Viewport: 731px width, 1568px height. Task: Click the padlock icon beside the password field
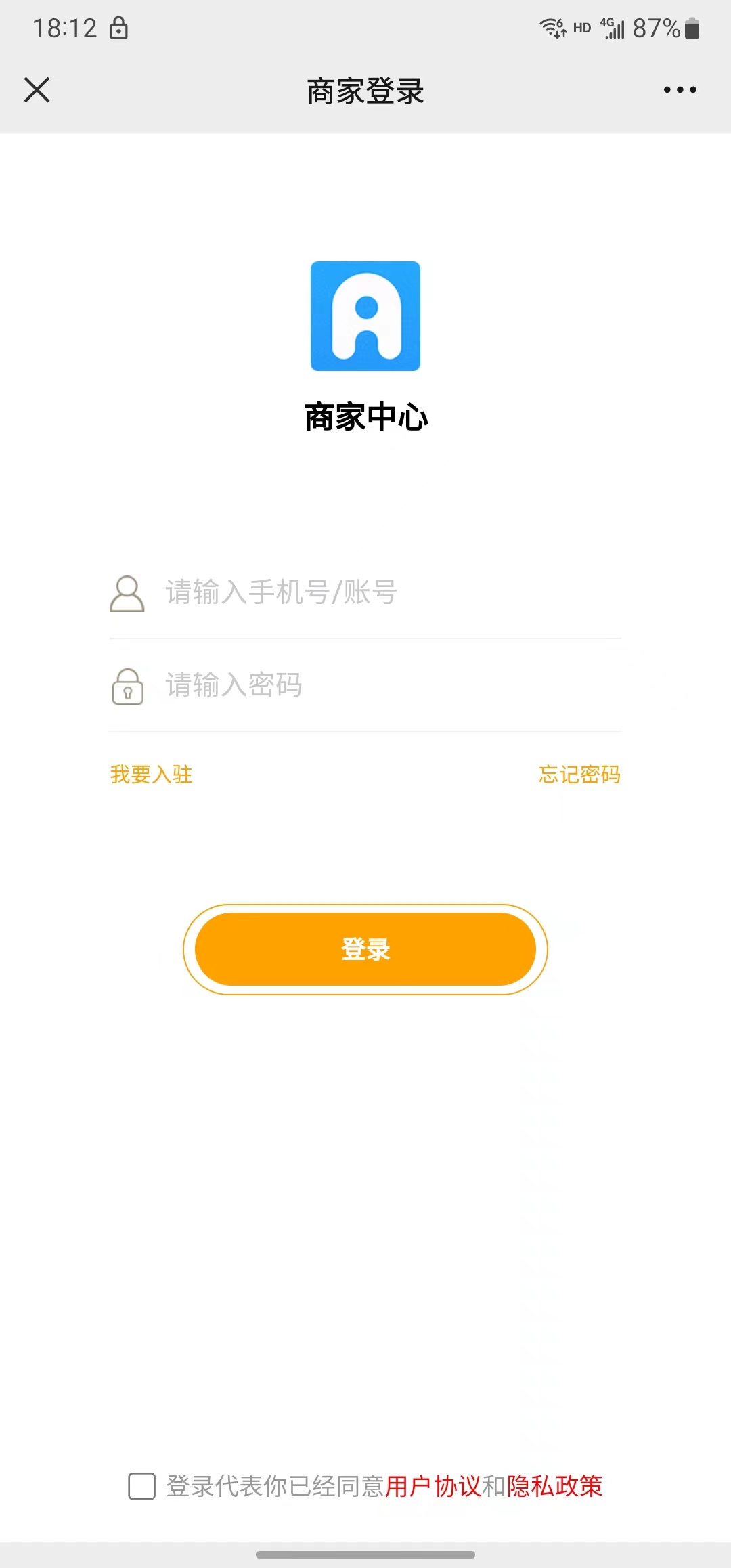tap(127, 687)
